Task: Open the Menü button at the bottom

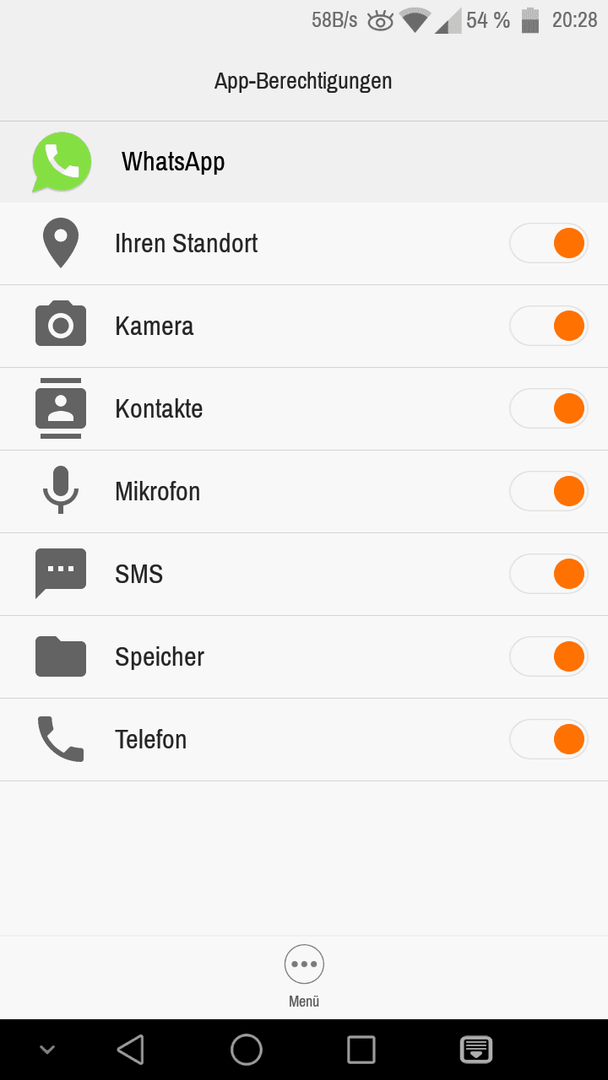Action: tap(304, 976)
